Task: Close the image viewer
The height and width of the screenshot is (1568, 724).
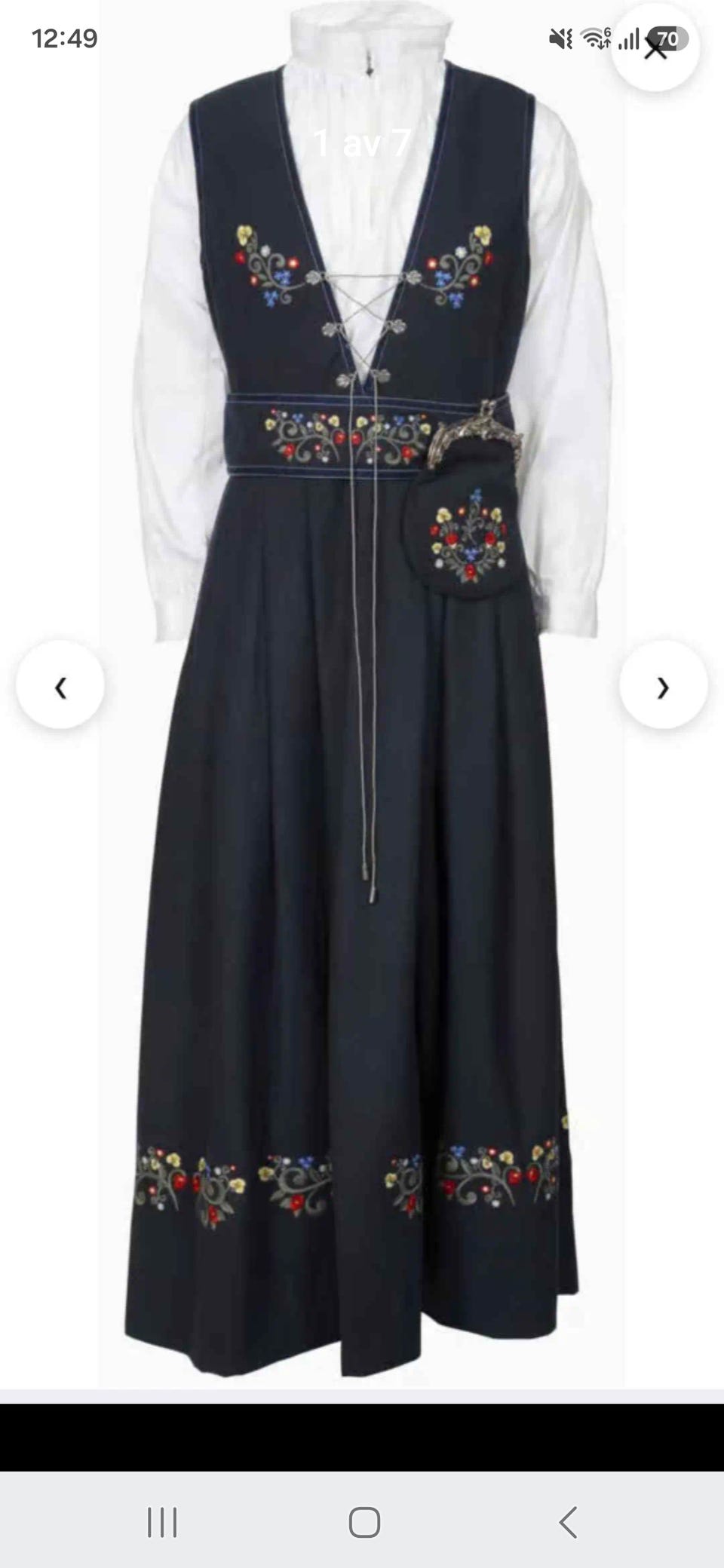Action: 655,48
